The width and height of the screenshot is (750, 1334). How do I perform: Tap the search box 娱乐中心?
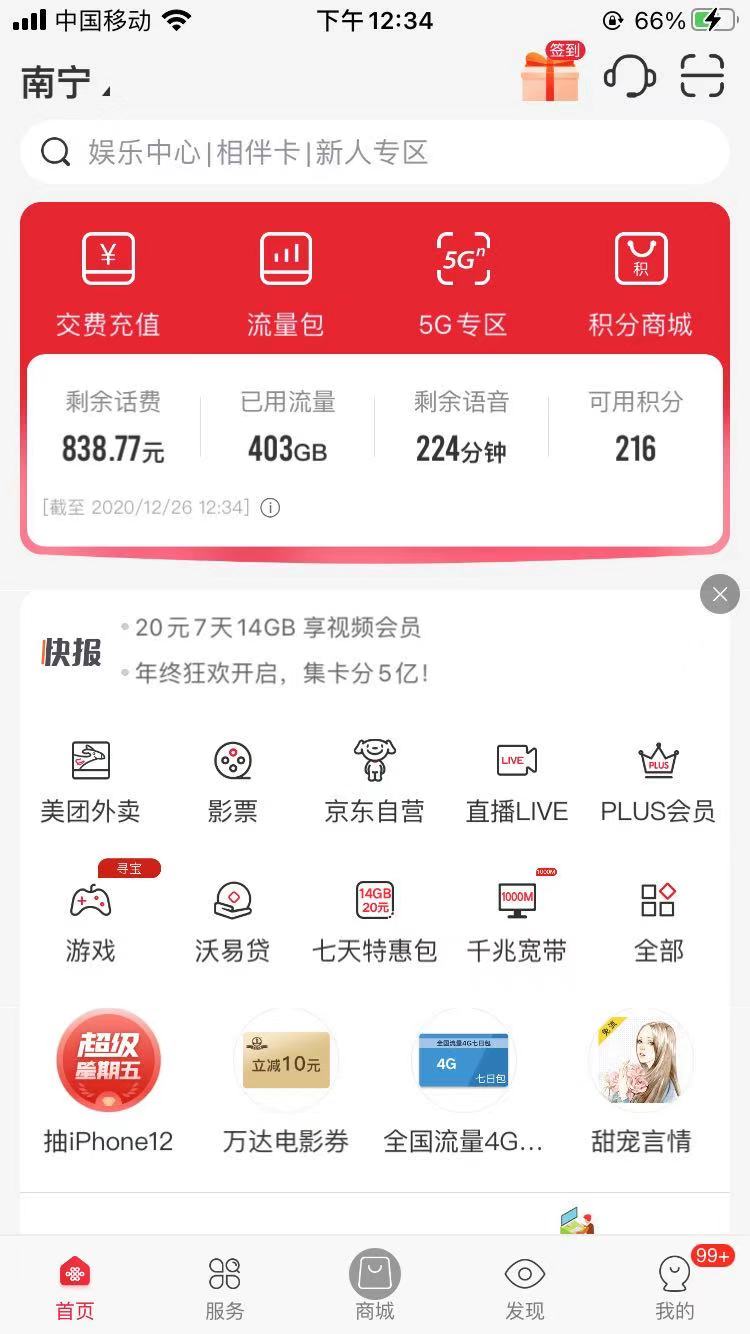click(375, 152)
